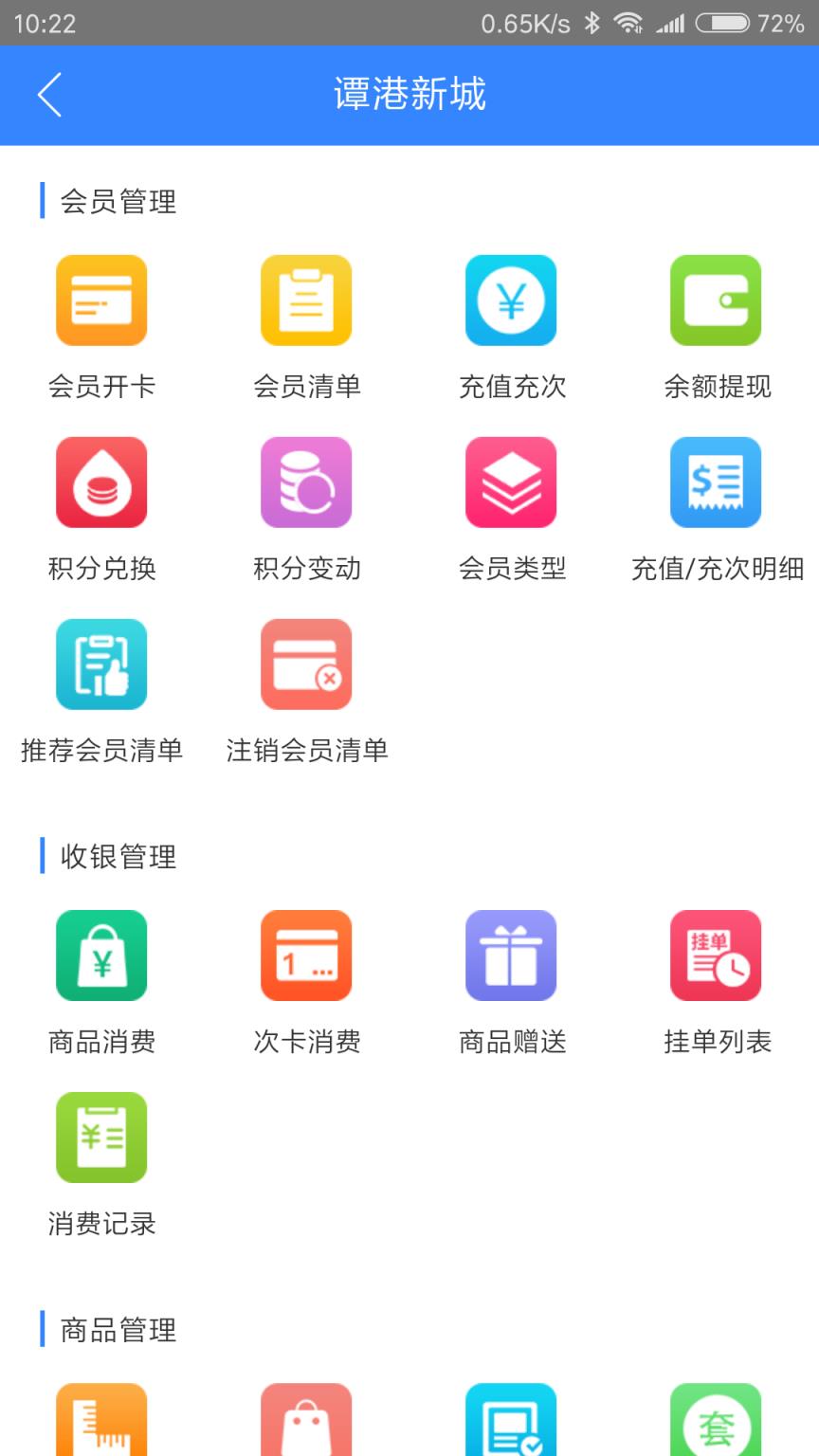Screen dimensions: 819x1456
Task: Open 商品消费 product consumption
Action: pyautogui.click(x=101, y=955)
